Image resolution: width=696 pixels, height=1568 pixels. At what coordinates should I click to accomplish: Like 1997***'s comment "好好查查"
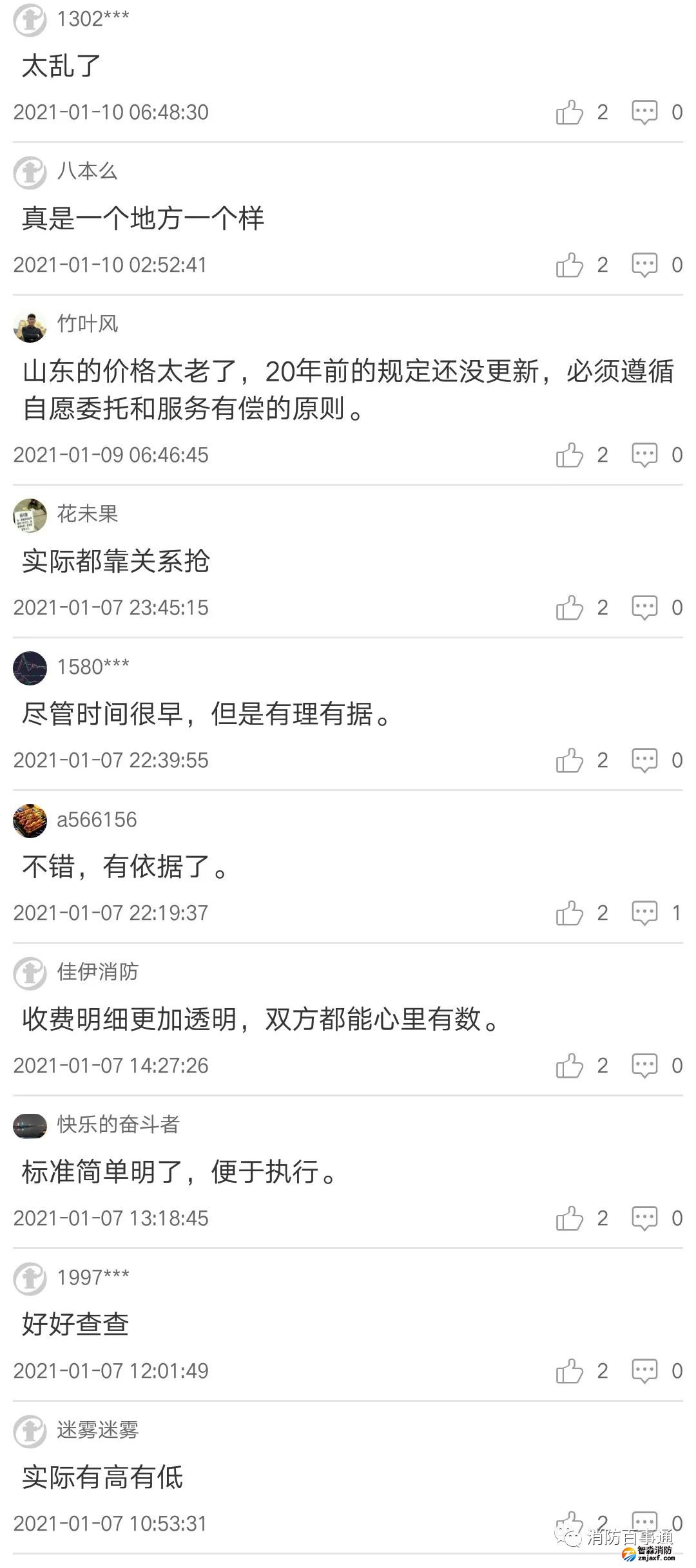tap(570, 1370)
